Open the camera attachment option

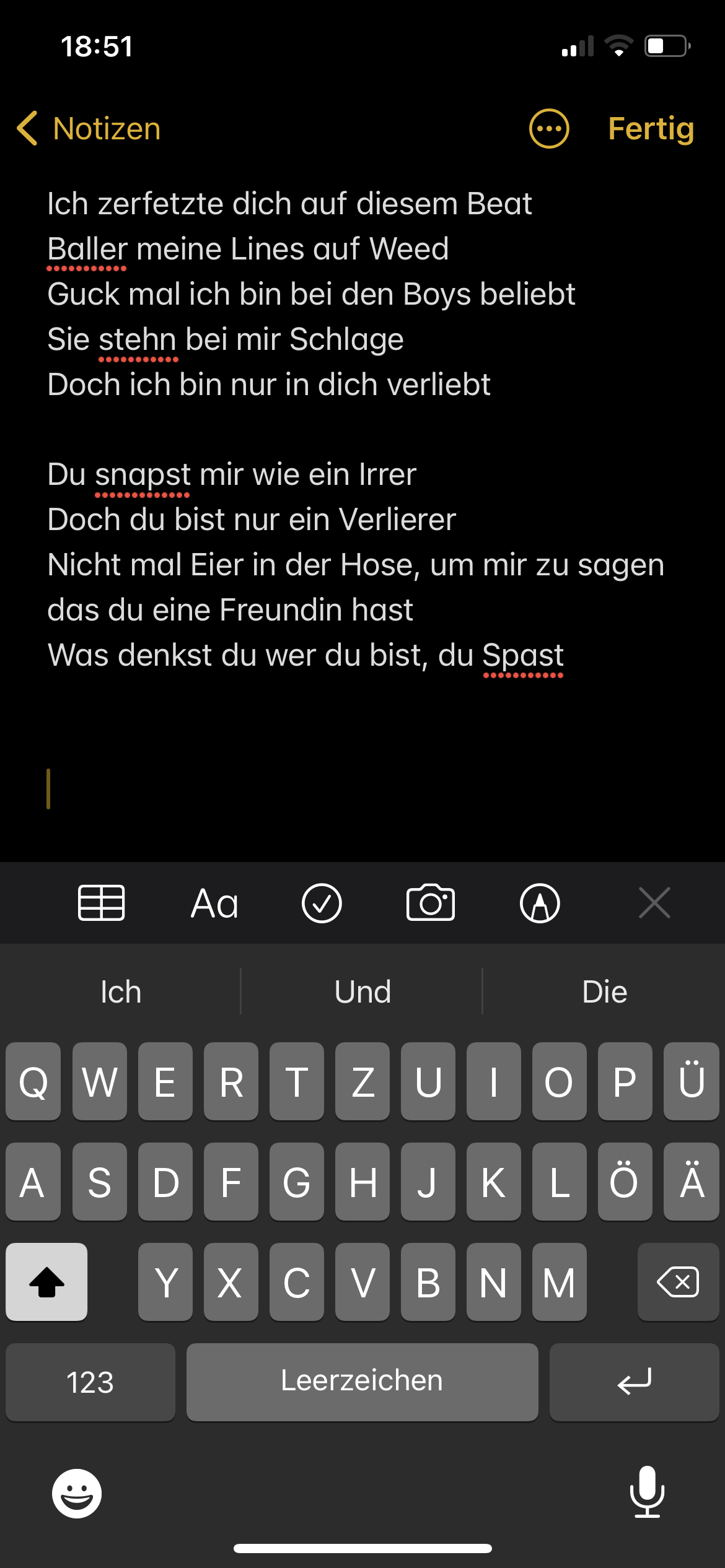pyautogui.click(x=431, y=903)
